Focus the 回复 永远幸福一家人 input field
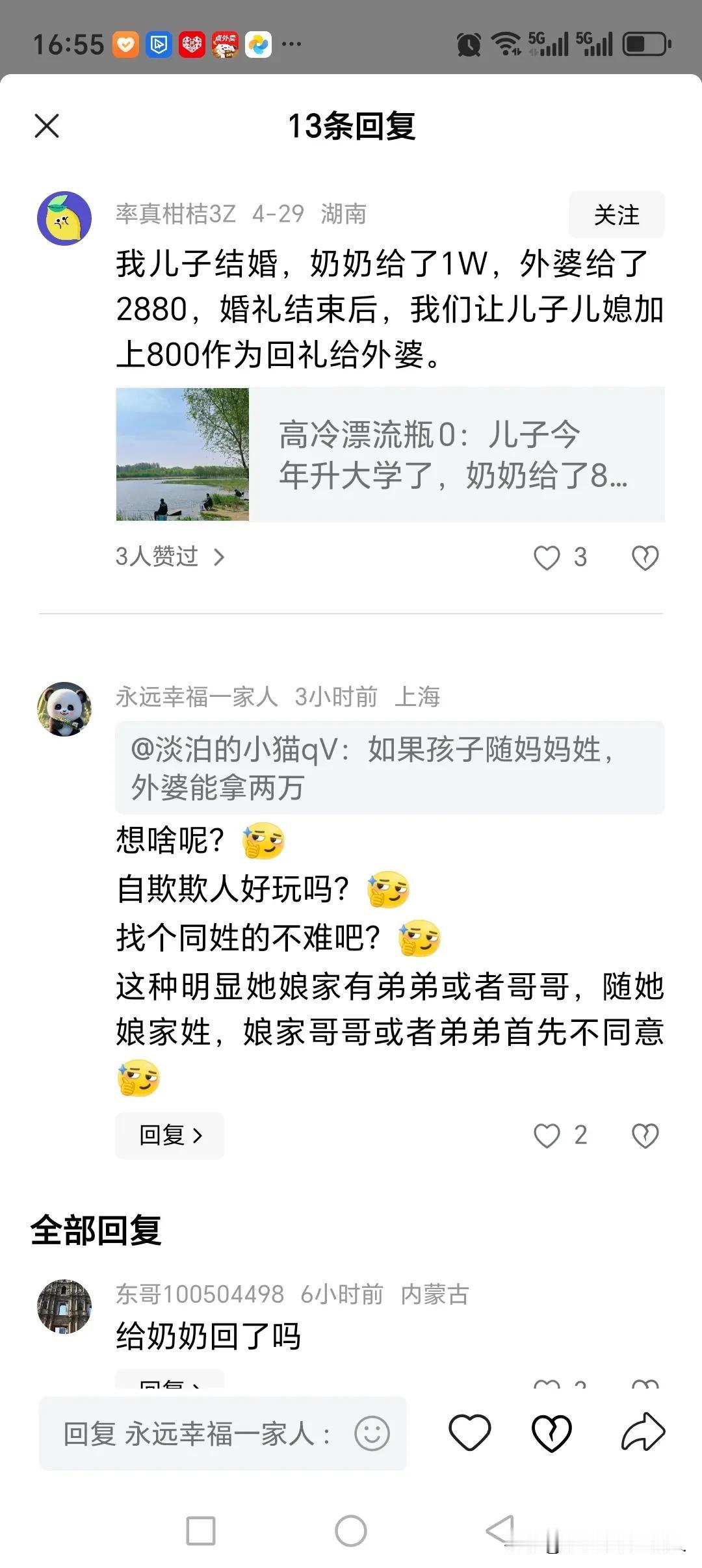Viewport: 702px width, 1568px height. coord(195,1433)
